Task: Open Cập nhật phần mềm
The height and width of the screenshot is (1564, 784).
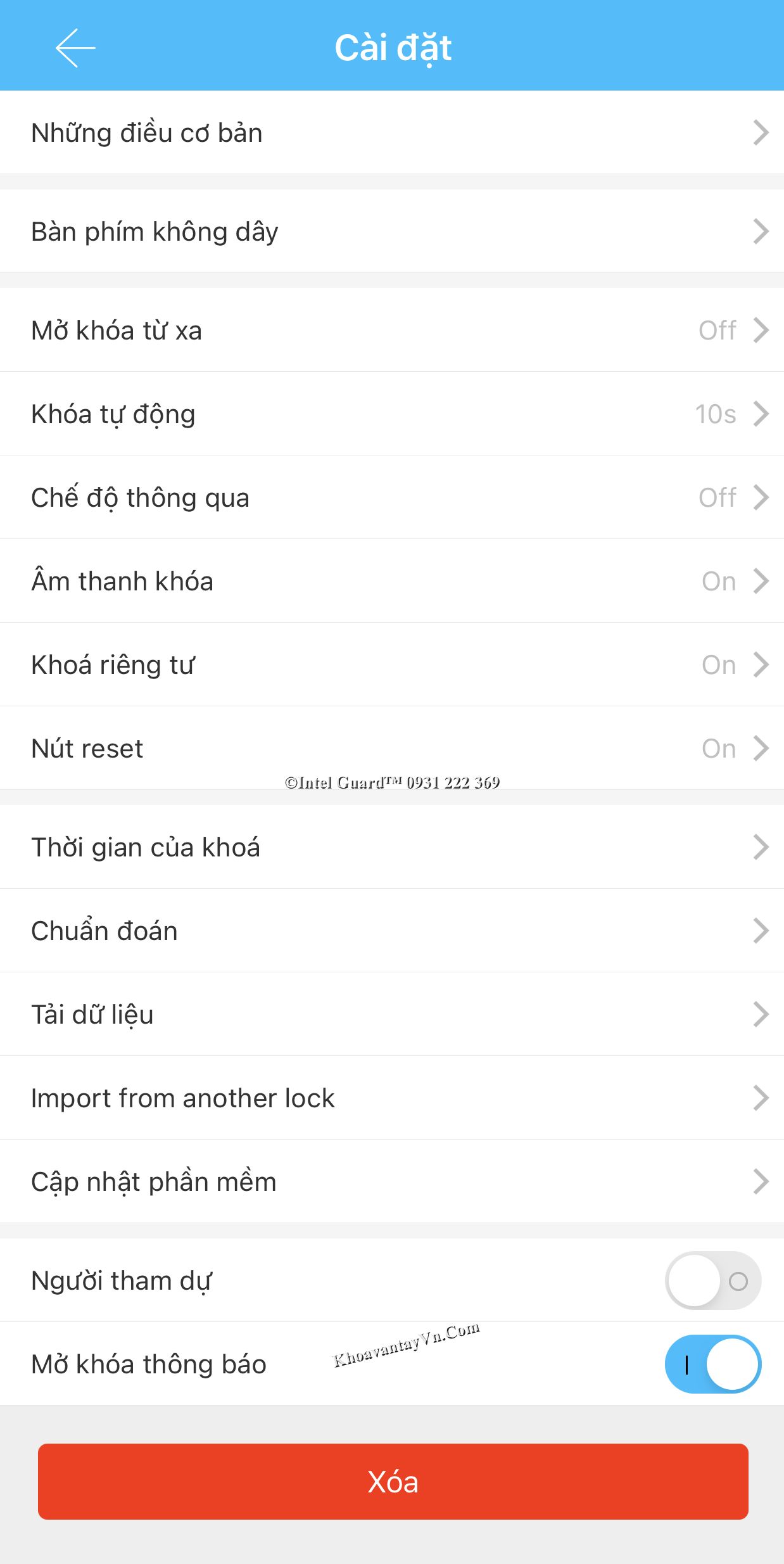Action: pyautogui.click(x=392, y=1181)
